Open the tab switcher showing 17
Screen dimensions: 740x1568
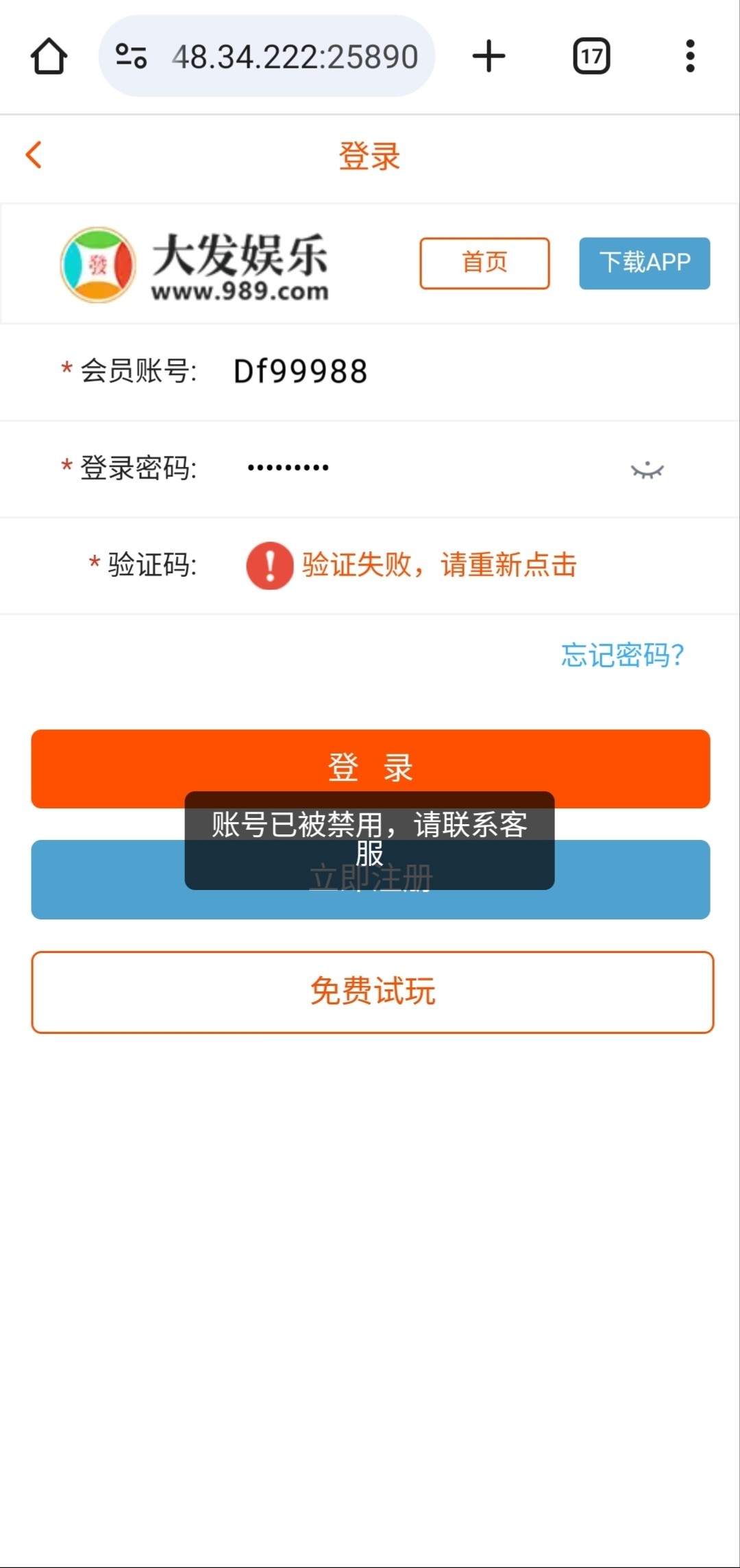pyautogui.click(x=591, y=56)
